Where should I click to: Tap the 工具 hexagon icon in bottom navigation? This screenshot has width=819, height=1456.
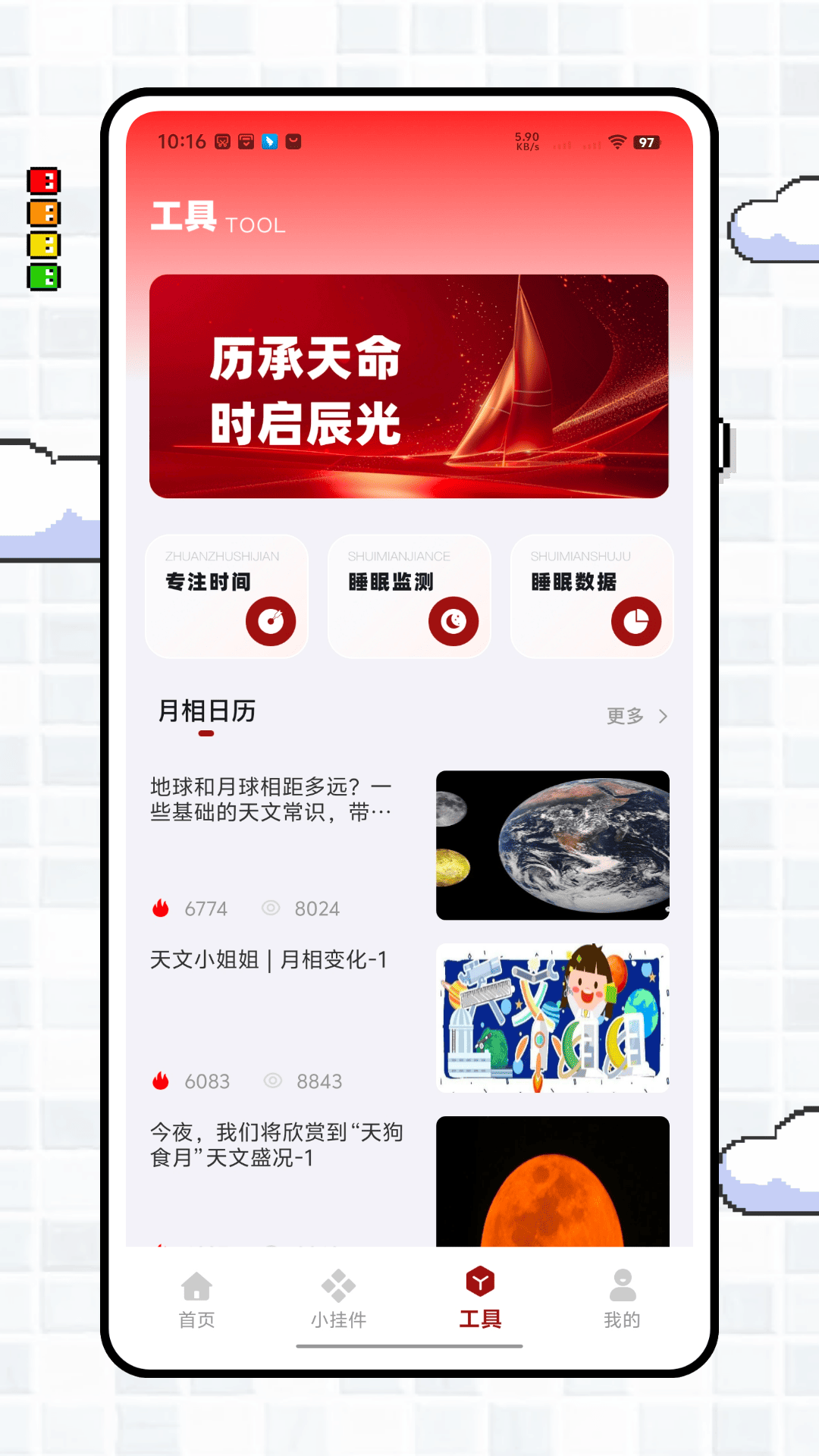click(481, 1282)
